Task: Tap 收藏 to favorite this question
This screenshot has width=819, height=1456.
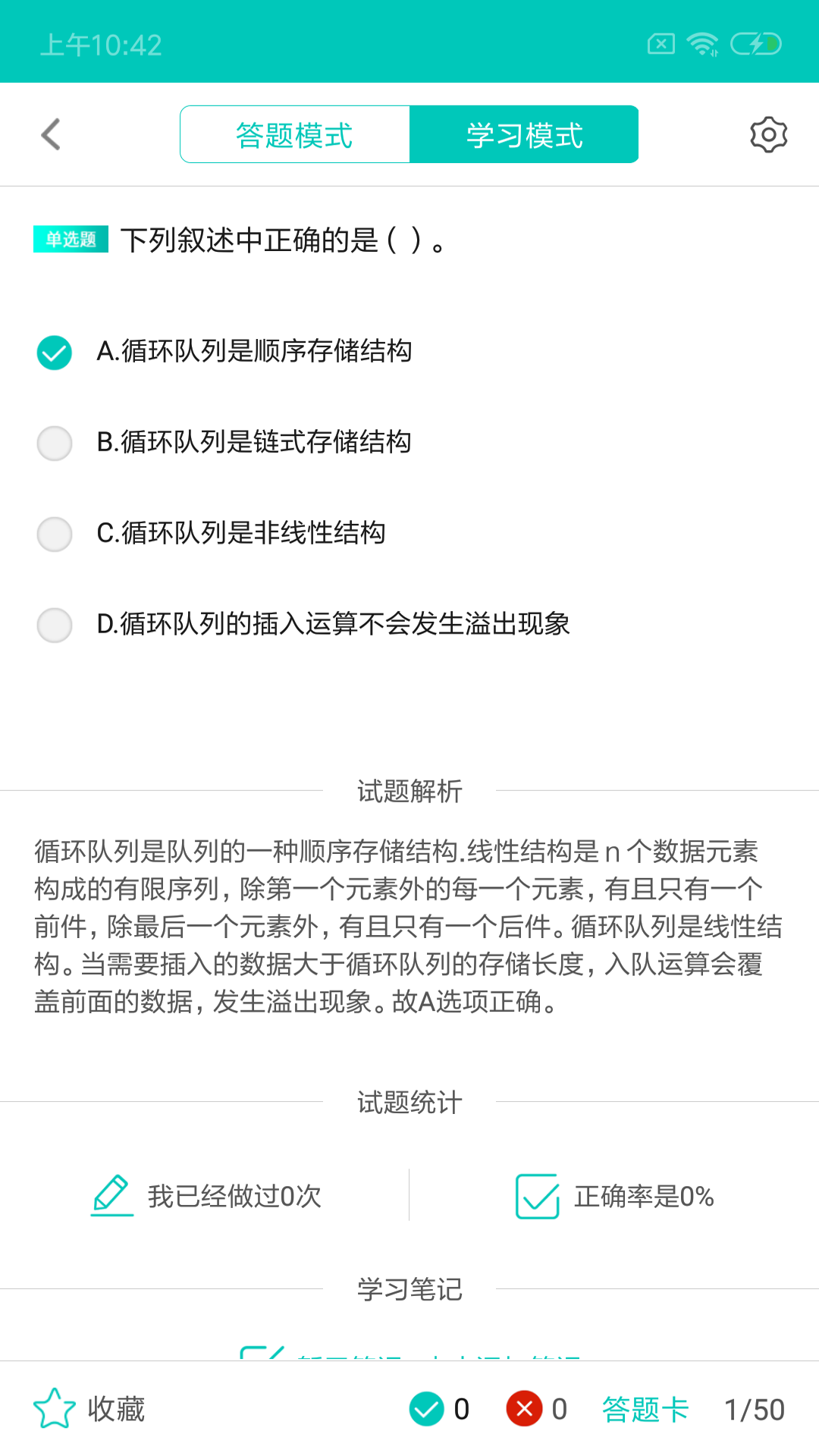Action: 116,1408
